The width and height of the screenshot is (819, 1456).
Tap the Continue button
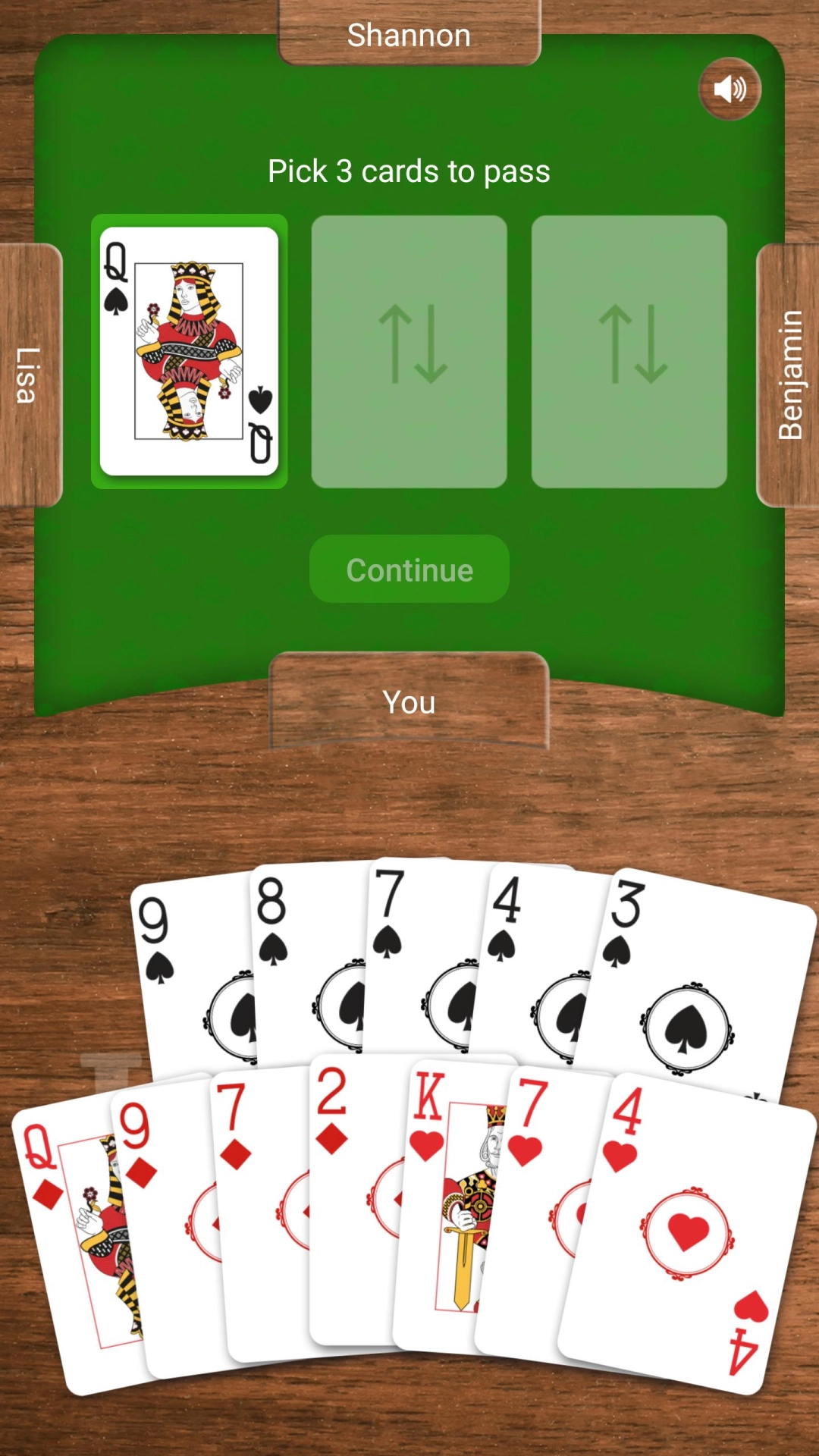pos(409,570)
